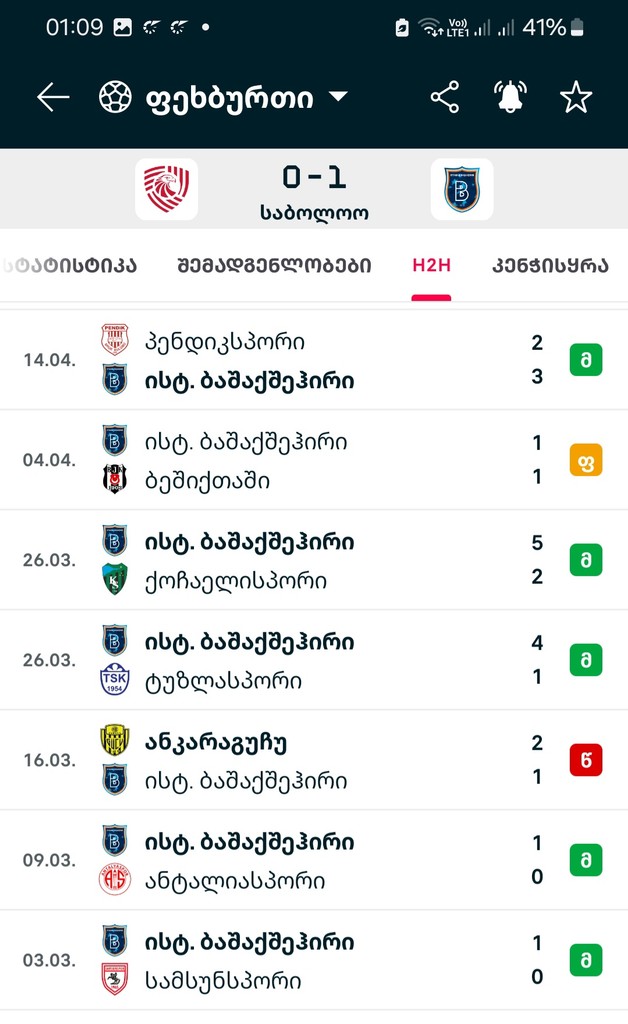
Task: Open the ფეხბურთი sport dropdown
Action: click(223, 97)
